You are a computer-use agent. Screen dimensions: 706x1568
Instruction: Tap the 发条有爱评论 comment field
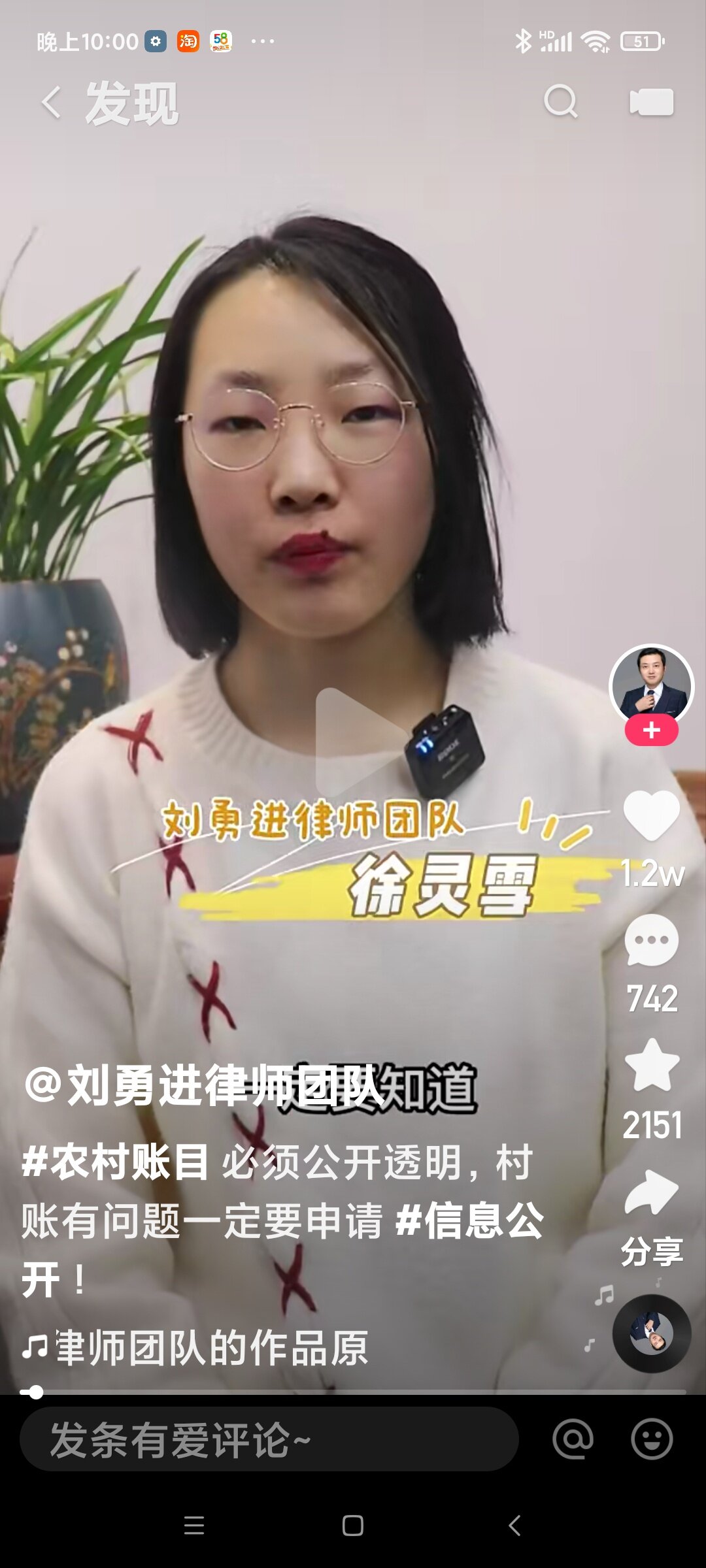click(x=268, y=1440)
